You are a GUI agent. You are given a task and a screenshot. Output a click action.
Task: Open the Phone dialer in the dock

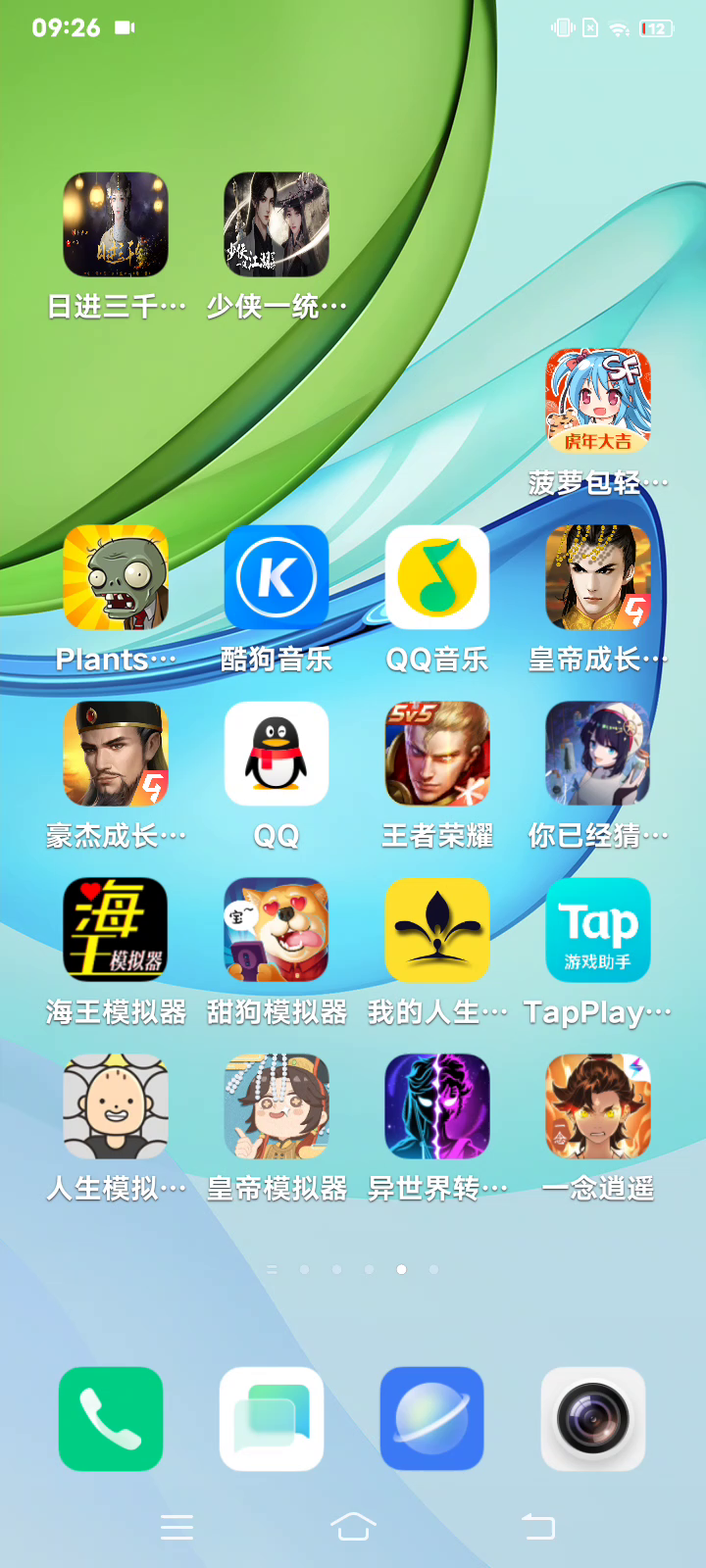coord(111,1419)
